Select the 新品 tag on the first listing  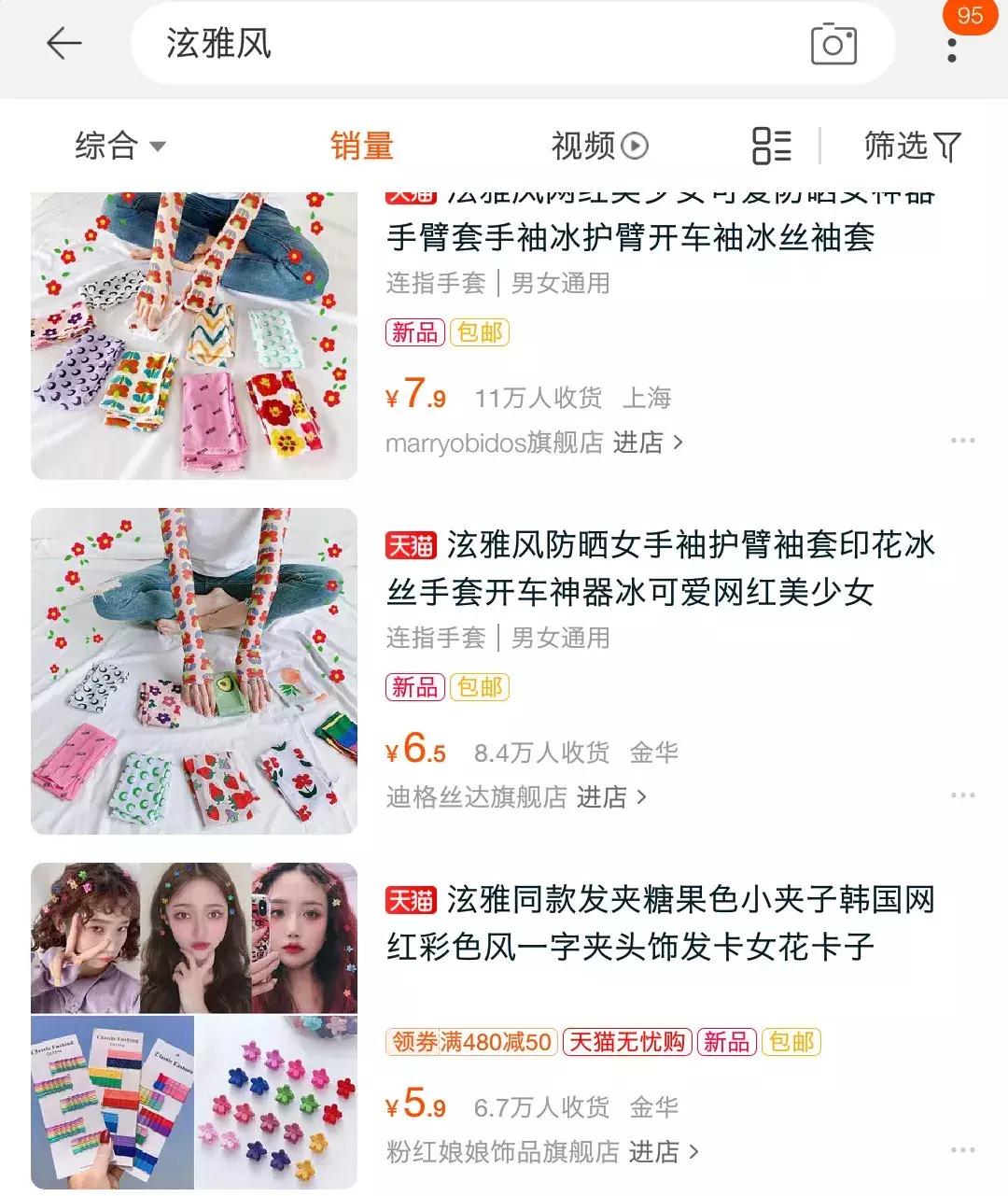[413, 332]
